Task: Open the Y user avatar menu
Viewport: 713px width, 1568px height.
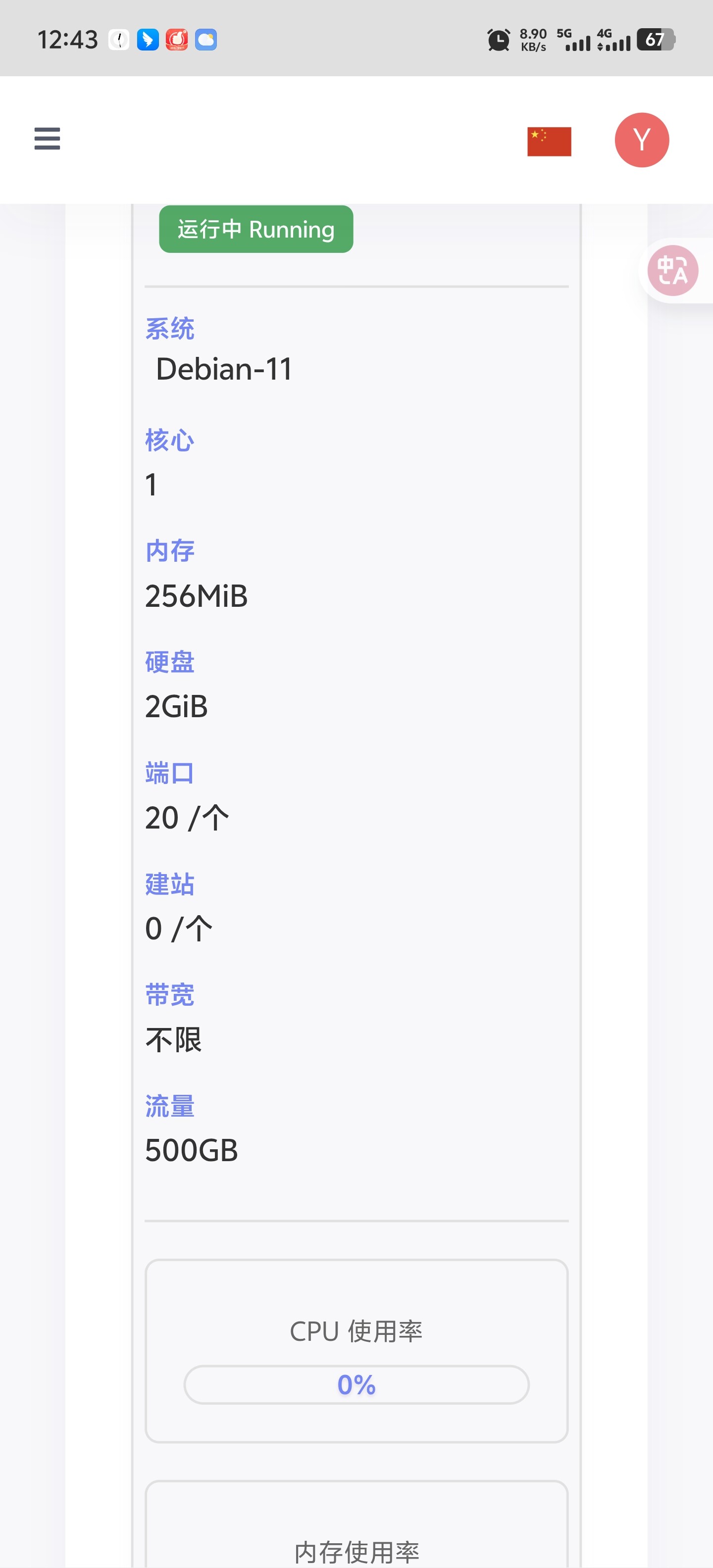Action: tap(641, 140)
